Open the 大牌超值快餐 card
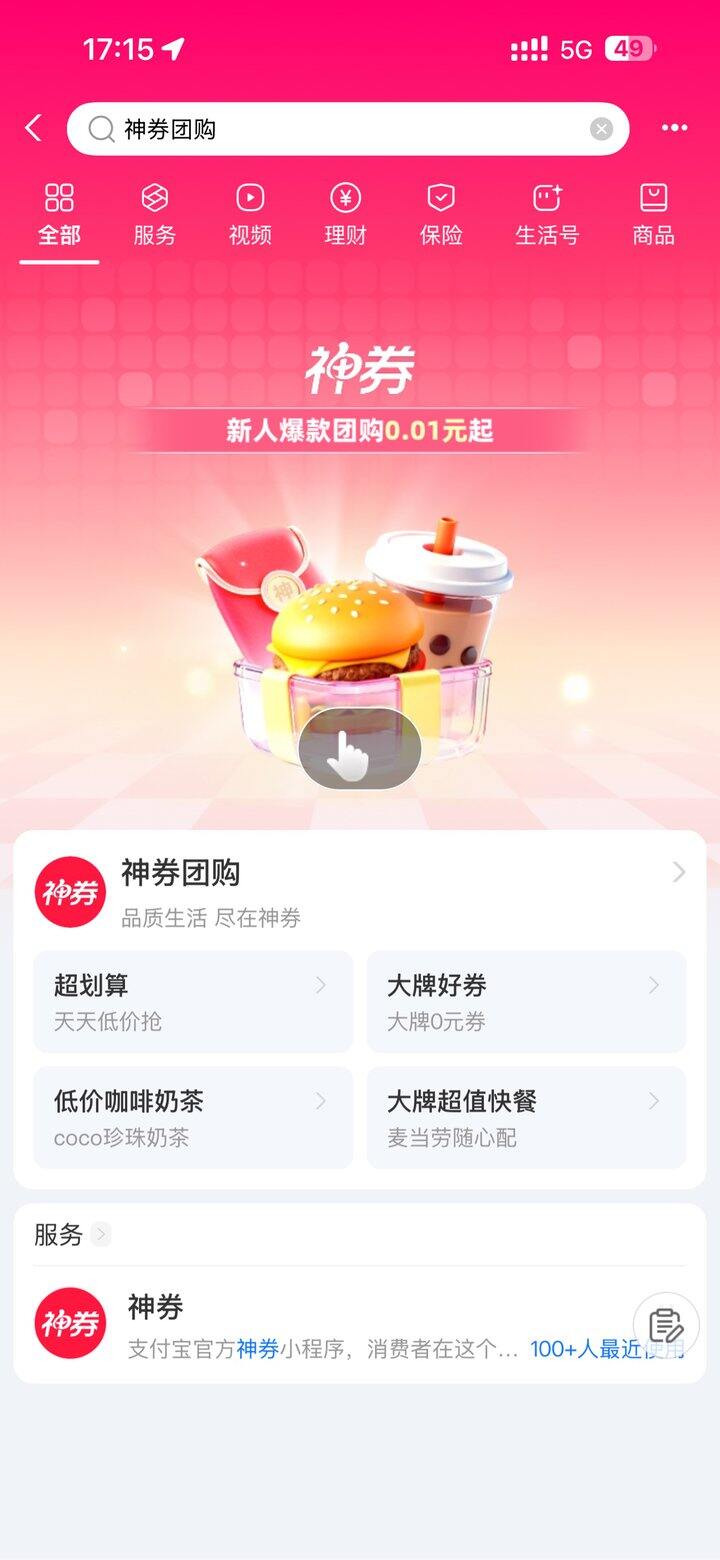 coord(526,1118)
